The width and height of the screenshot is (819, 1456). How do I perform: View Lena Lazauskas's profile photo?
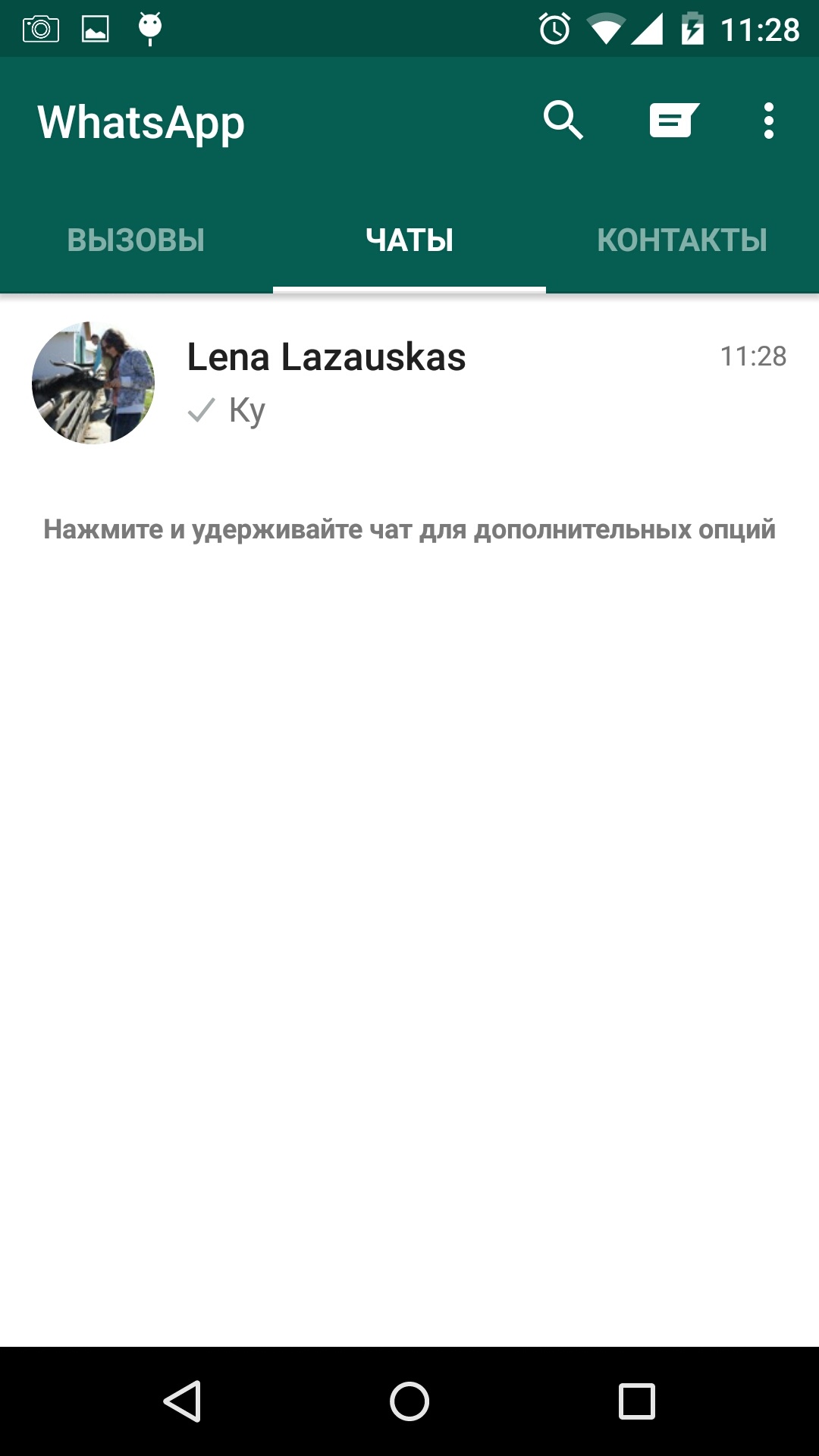pyautogui.click(x=93, y=383)
